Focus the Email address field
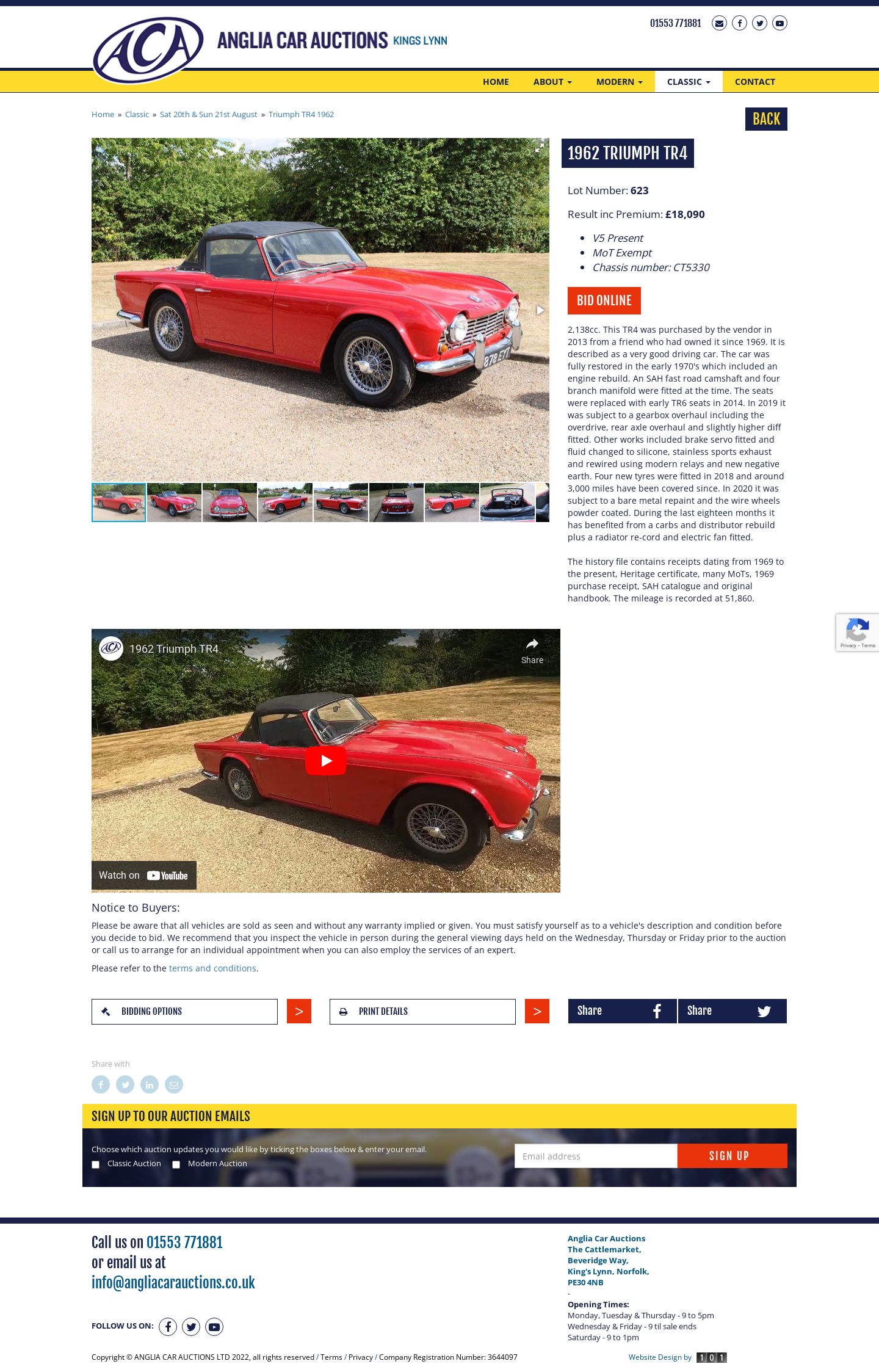Image resolution: width=879 pixels, height=1372 pixels. pos(595,1156)
